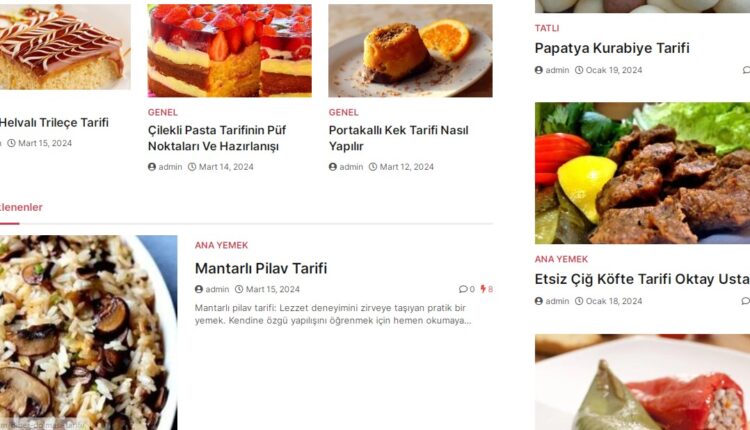
Task: Select GENEL category above Çilekli Pasta
Action: tap(162, 112)
